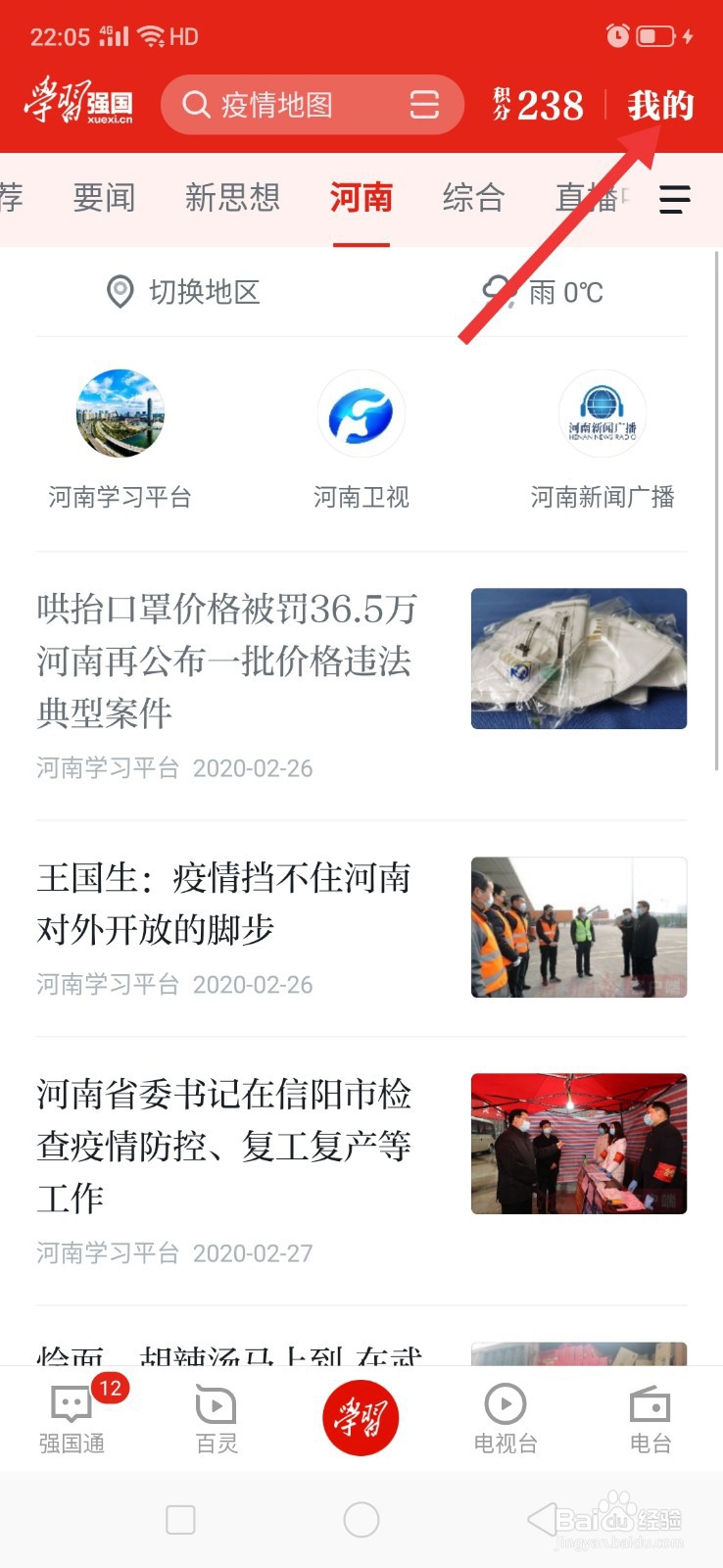This screenshot has height=1568, width=723.
Task: Open 河南新闻广播
Action: (x=602, y=440)
